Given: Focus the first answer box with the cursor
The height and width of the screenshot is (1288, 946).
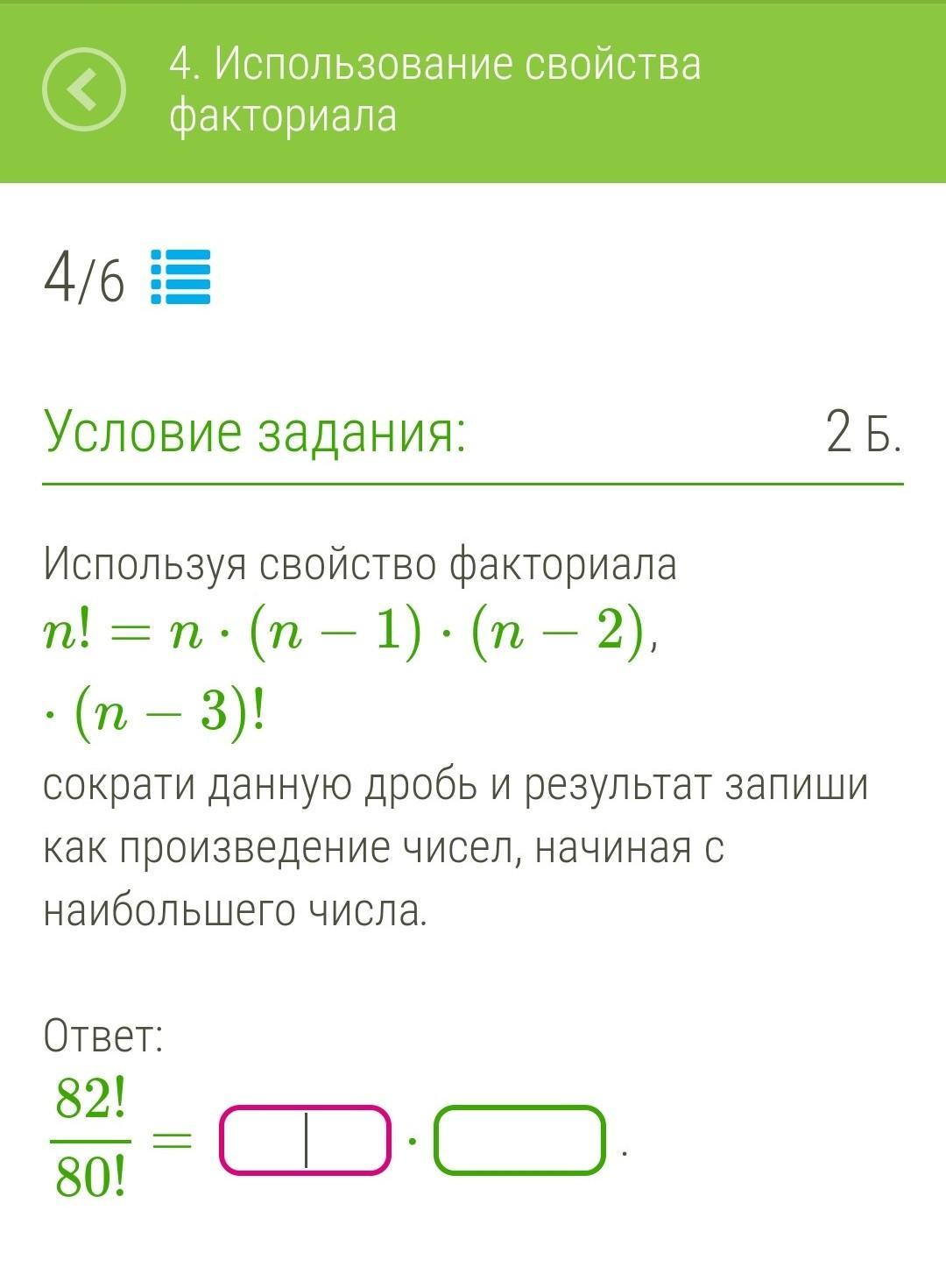Looking at the screenshot, I should [x=304, y=1140].
